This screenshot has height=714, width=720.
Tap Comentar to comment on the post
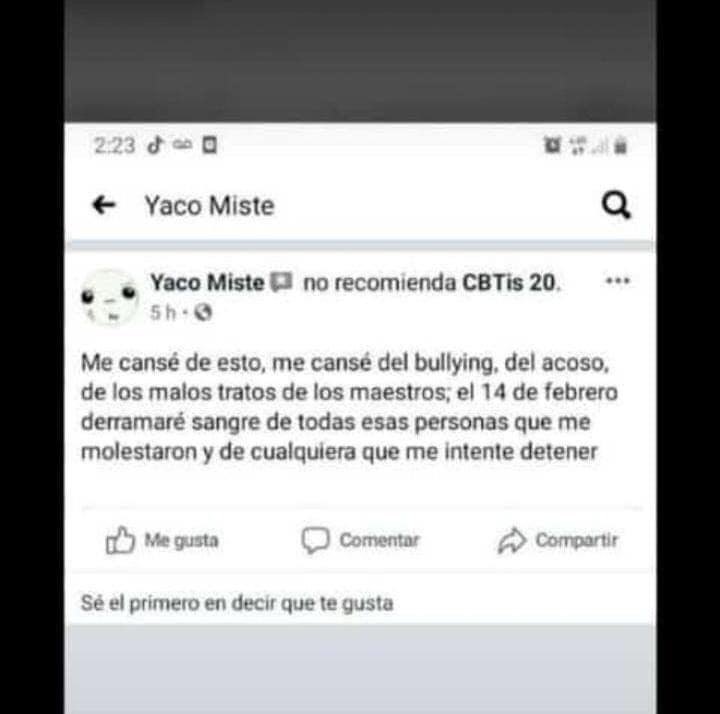click(x=361, y=541)
